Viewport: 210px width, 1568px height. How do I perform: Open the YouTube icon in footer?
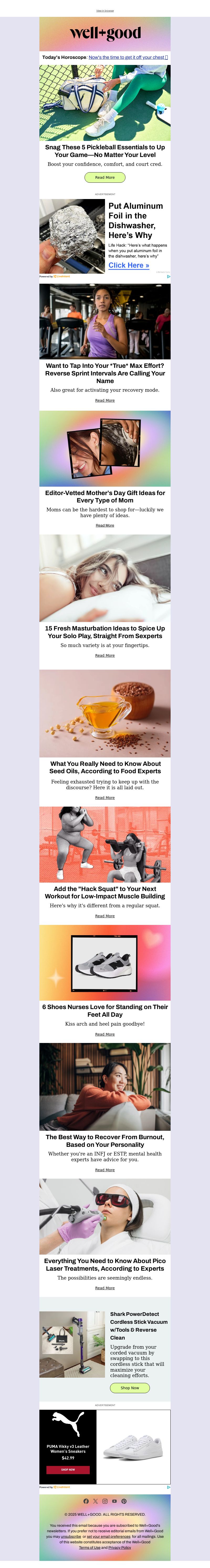(x=114, y=1501)
